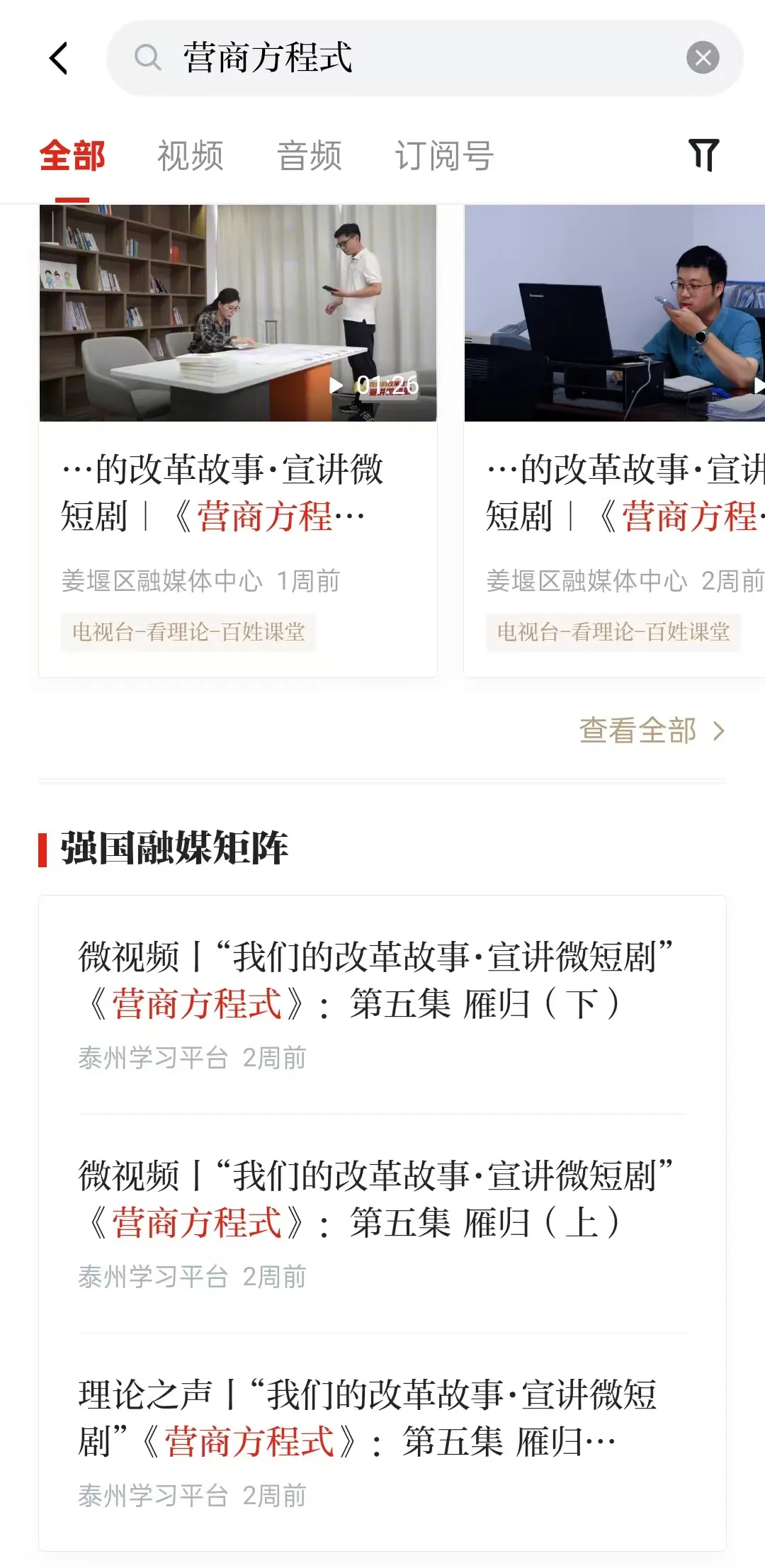765x1568 pixels.
Task: Switch to the 视频 tab
Action: point(190,156)
